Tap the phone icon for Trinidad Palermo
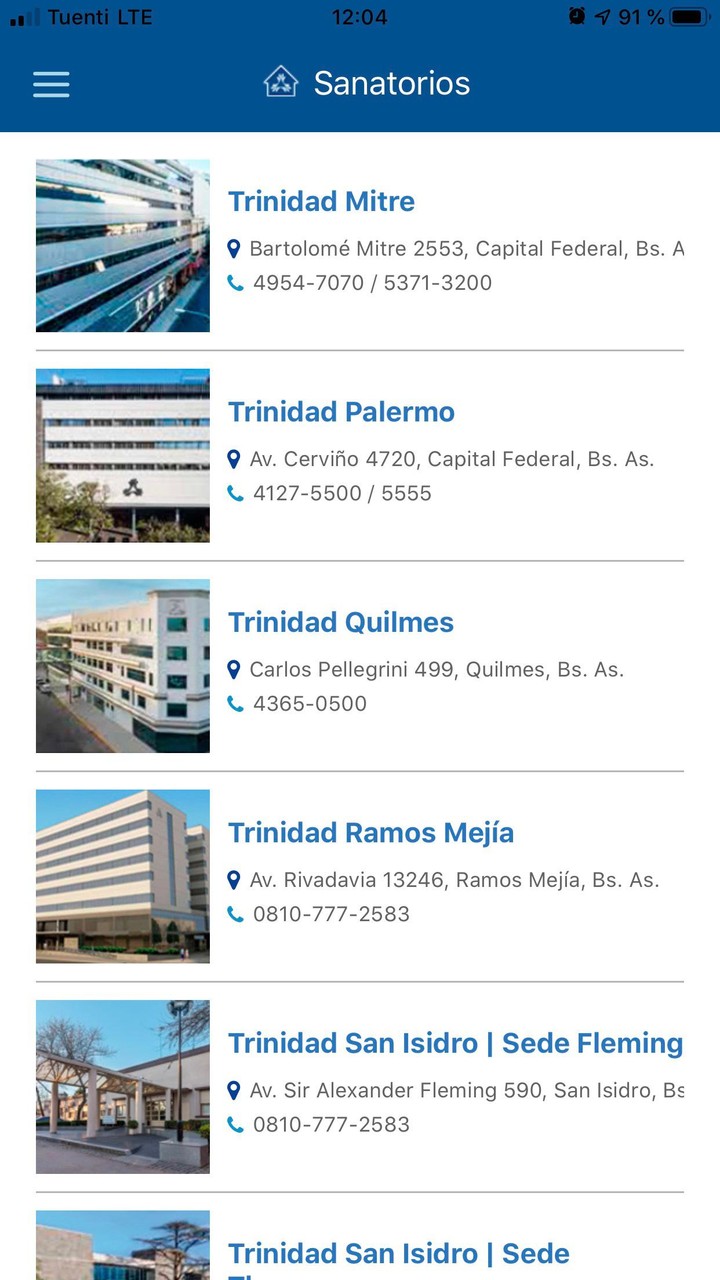The image size is (720, 1280). point(234,493)
